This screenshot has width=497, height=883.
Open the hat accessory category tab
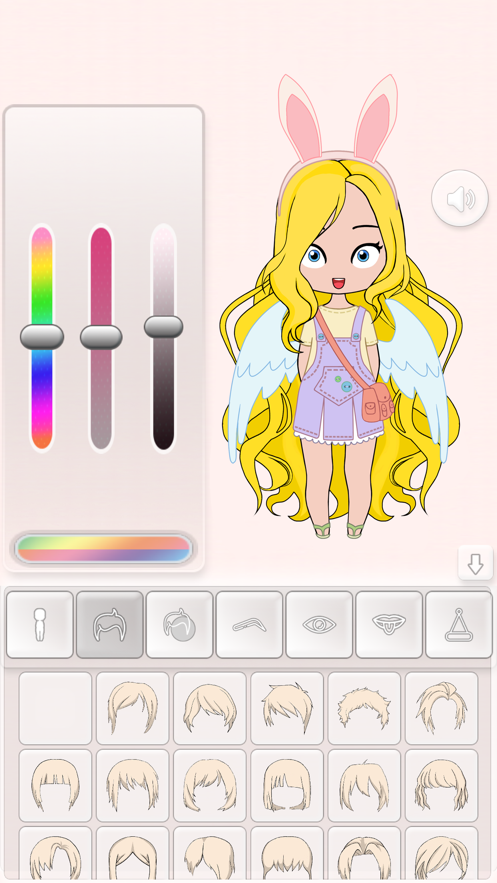(459, 625)
